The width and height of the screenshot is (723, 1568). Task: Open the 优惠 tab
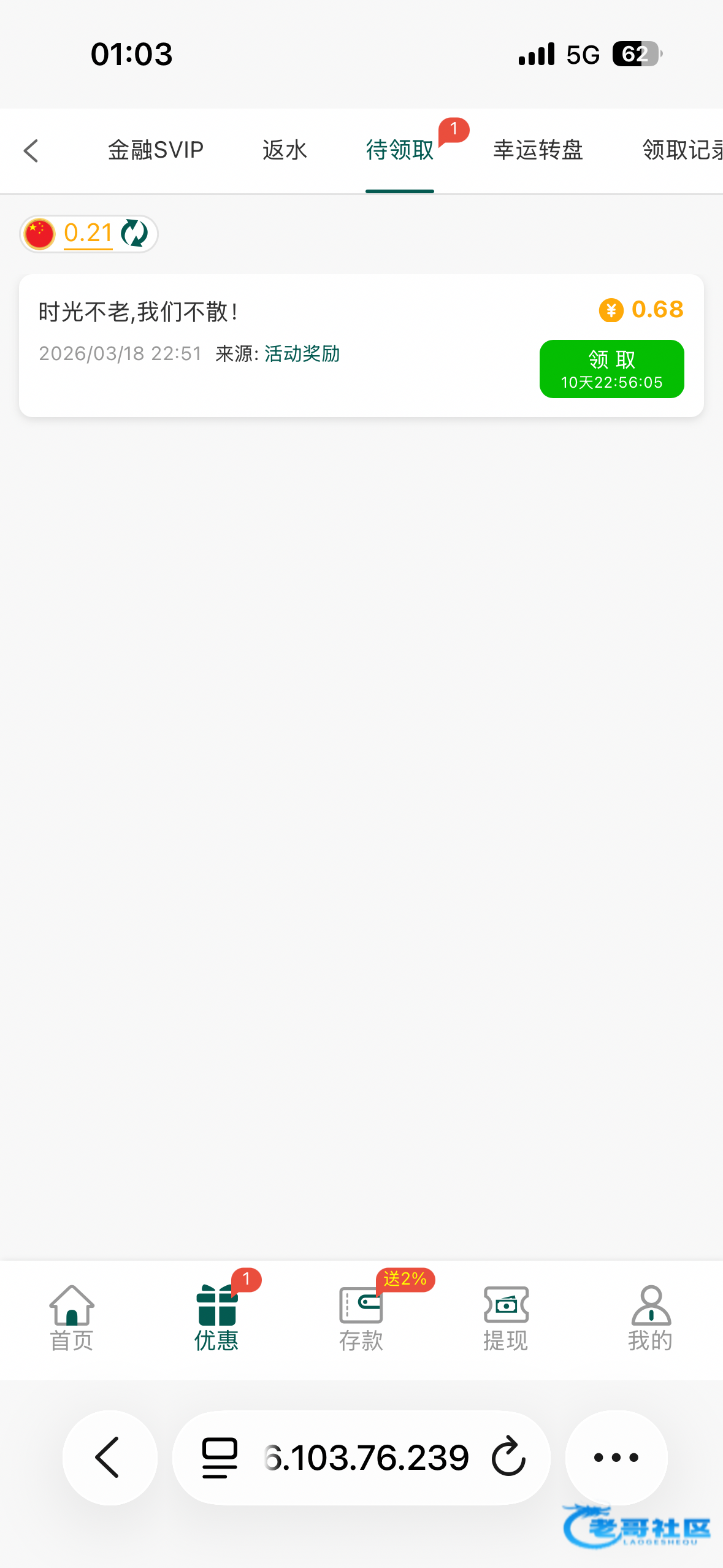[216, 1319]
